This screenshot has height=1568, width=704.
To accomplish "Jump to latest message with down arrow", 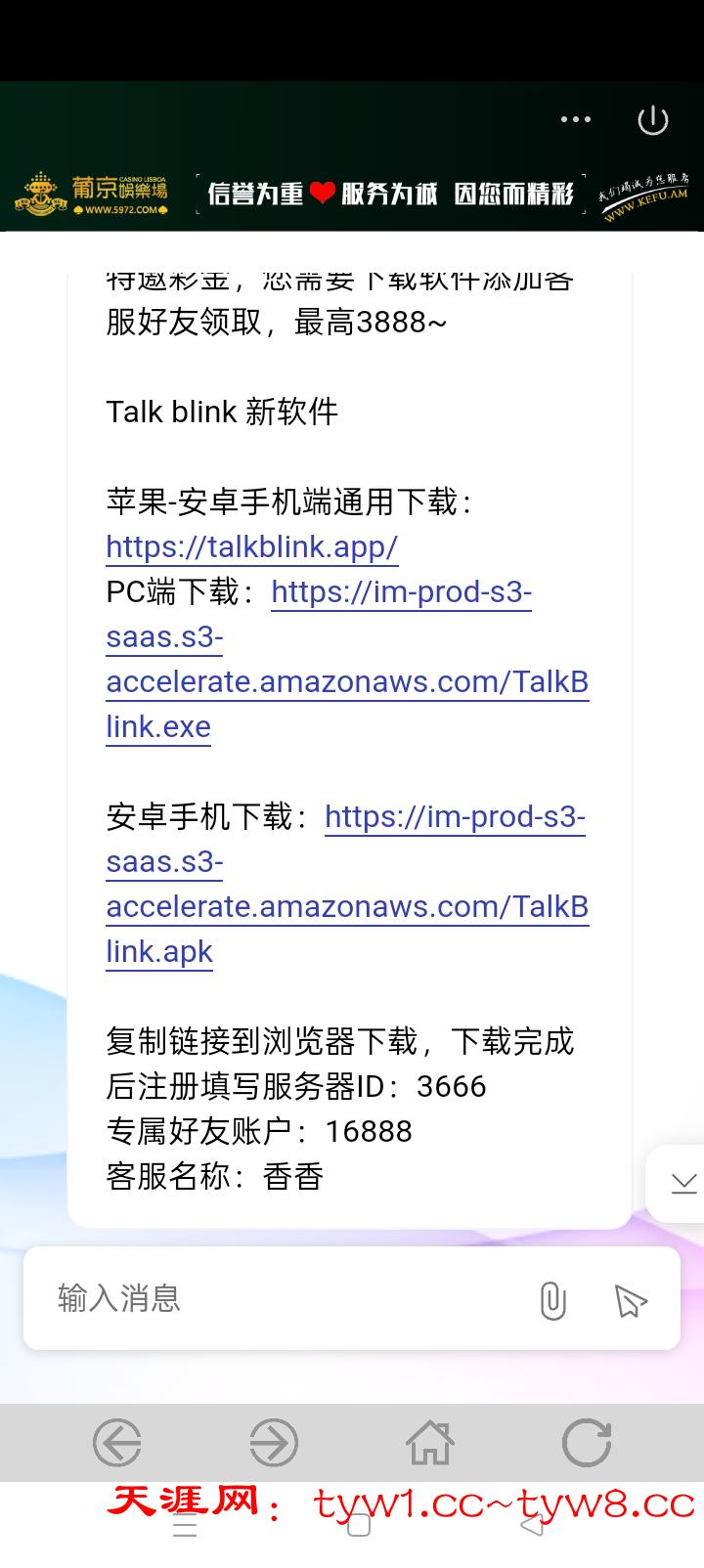I will point(682,1183).
